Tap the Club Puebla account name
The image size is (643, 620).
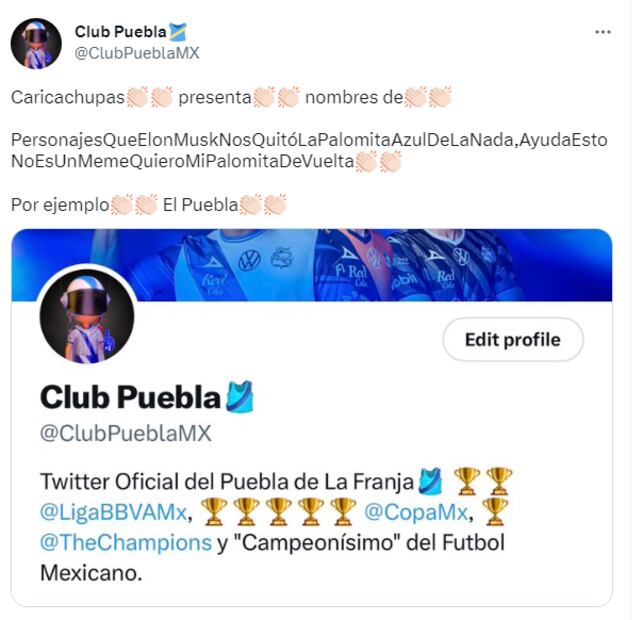coord(120,31)
